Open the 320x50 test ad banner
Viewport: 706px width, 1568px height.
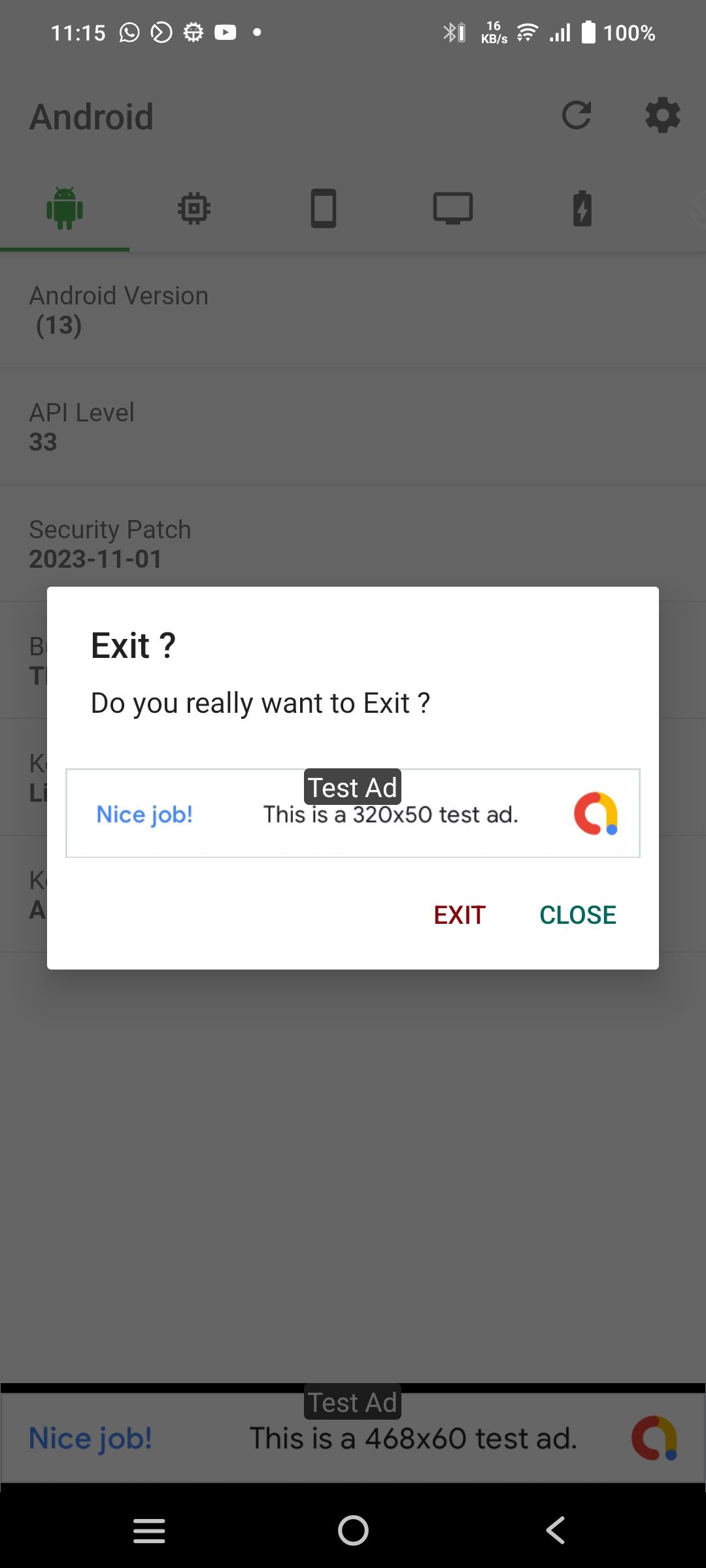(353, 813)
